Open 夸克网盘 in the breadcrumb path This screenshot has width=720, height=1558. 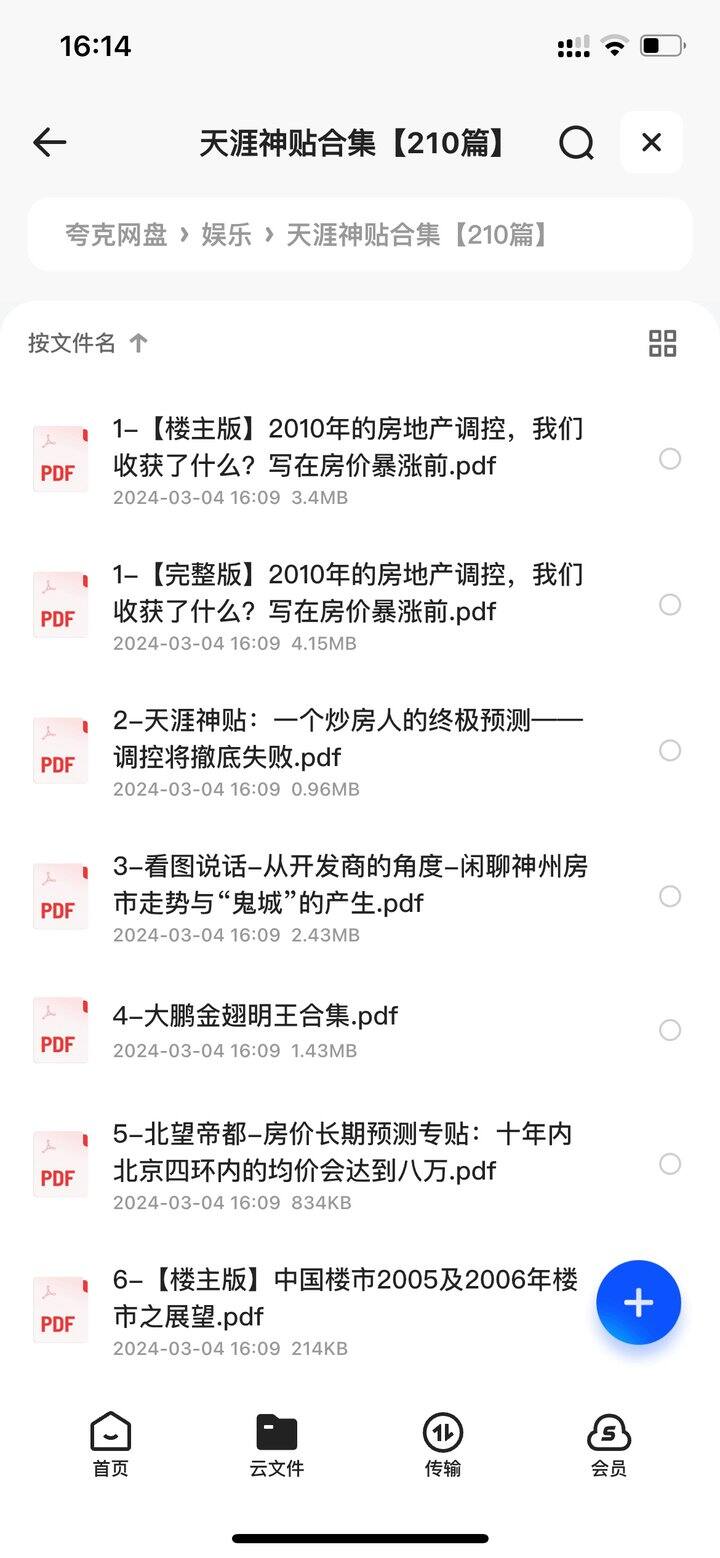tap(116, 235)
